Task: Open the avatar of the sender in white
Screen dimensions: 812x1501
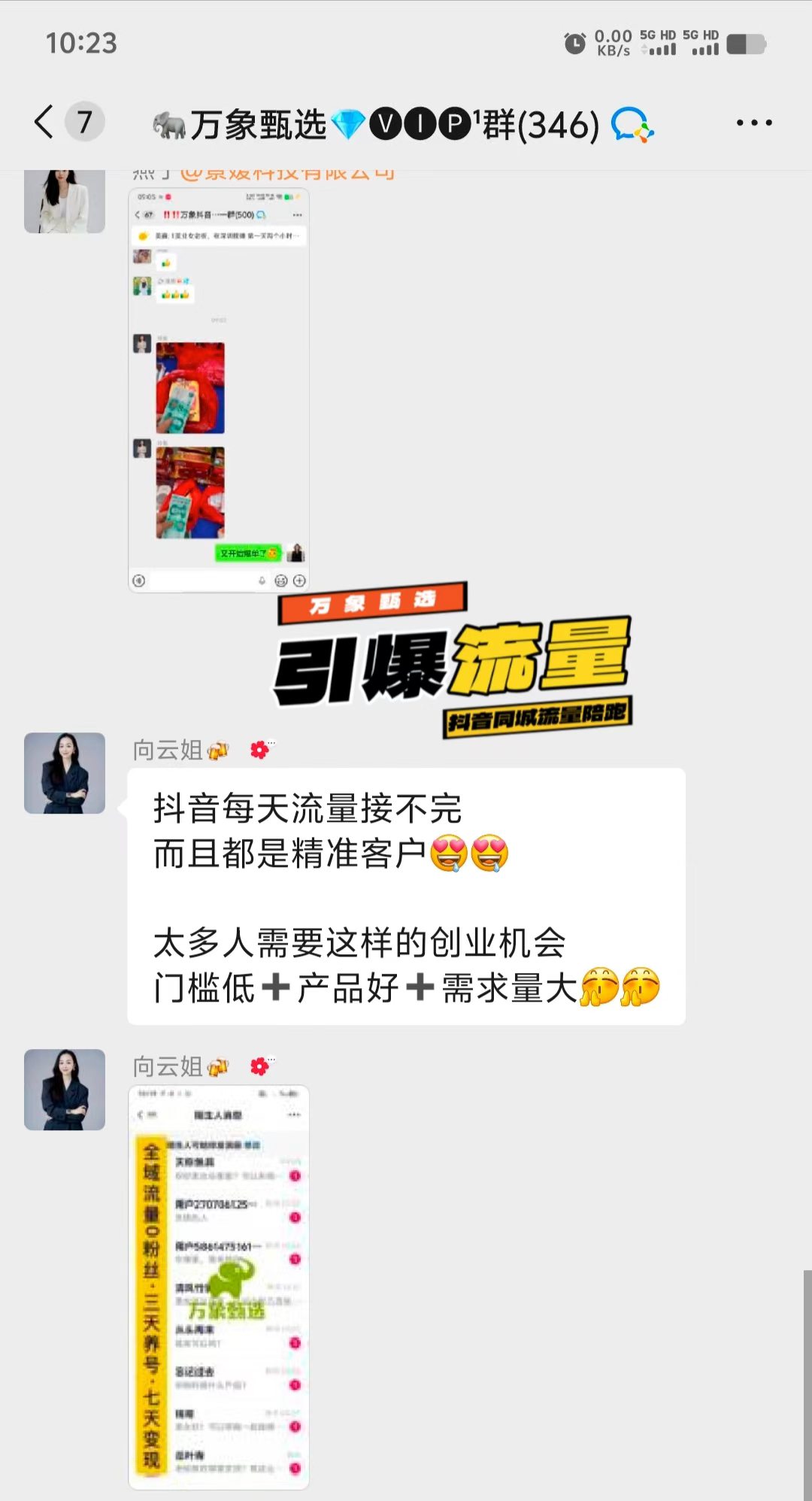Action: [x=65, y=202]
